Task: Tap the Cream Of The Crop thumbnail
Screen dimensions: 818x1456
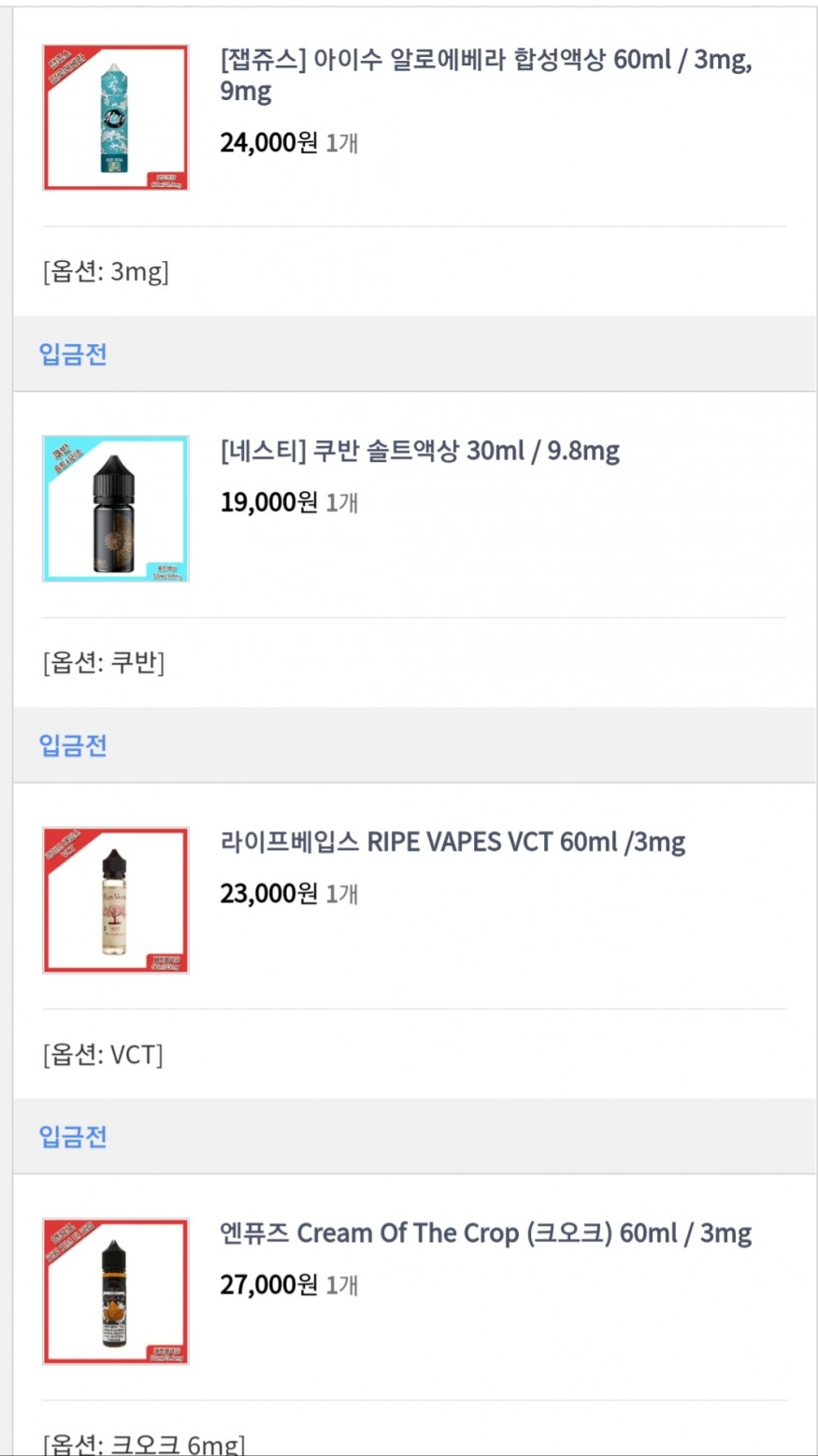Action: point(116,1290)
